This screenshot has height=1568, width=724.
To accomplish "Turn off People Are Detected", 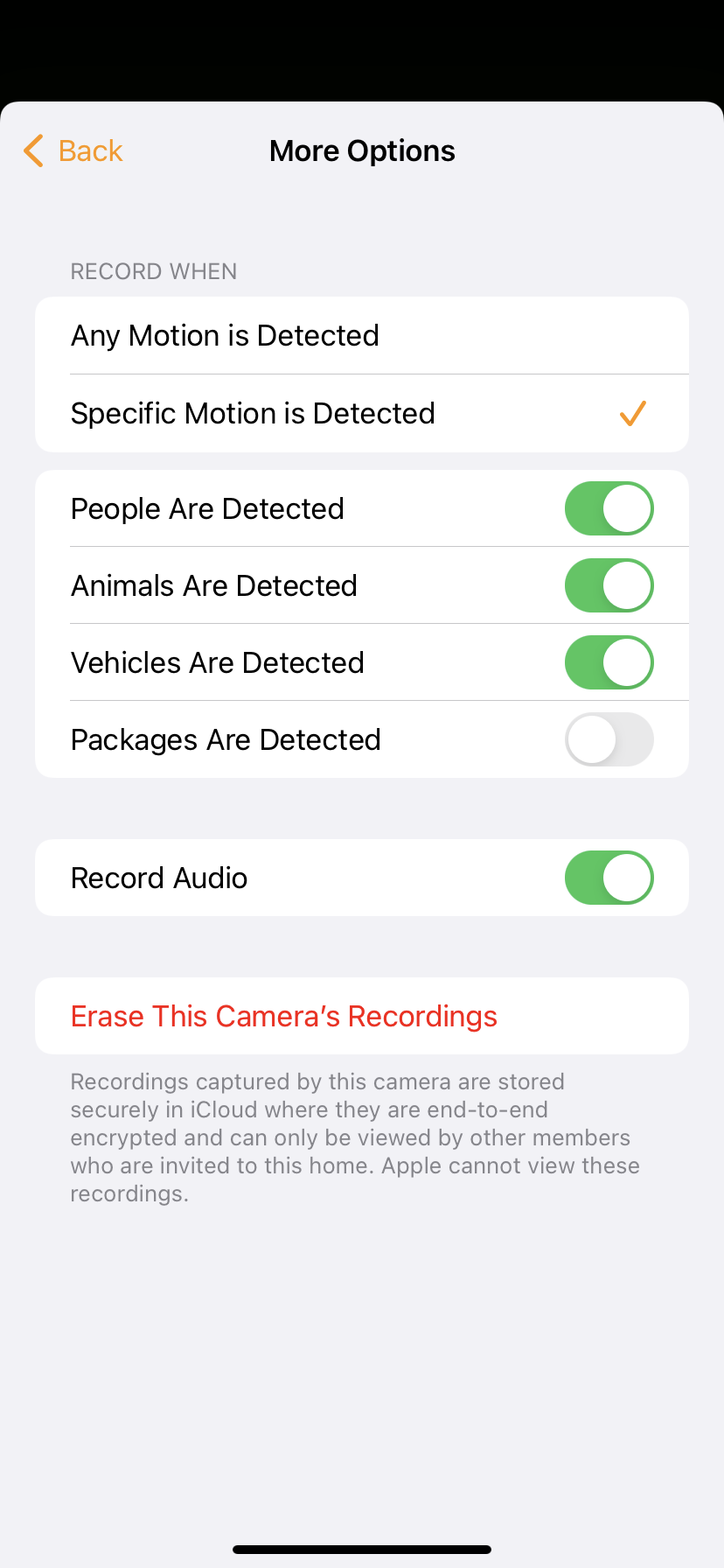I will coord(609,508).
